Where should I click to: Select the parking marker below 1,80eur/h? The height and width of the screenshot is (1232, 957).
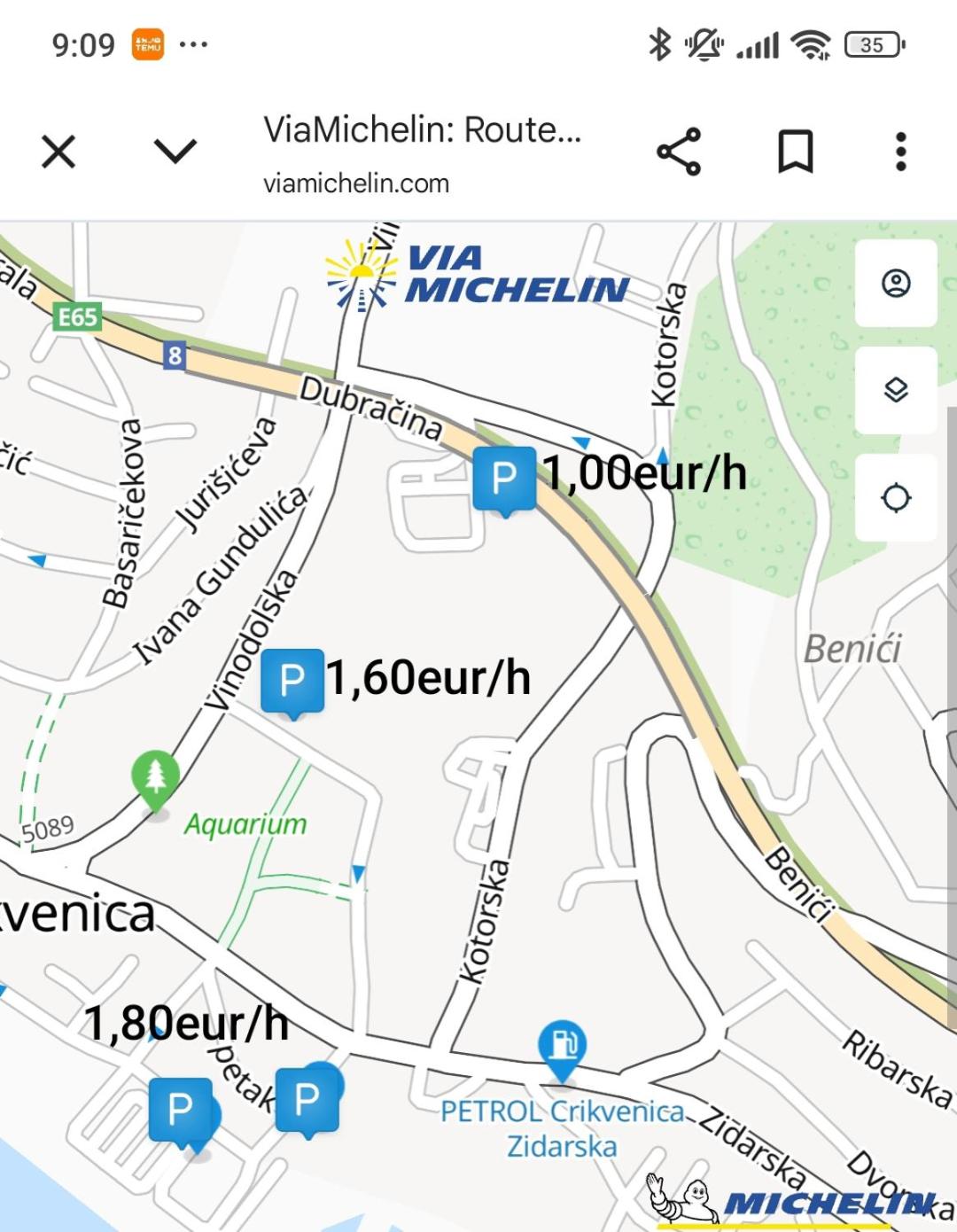[x=181, y=1109]
